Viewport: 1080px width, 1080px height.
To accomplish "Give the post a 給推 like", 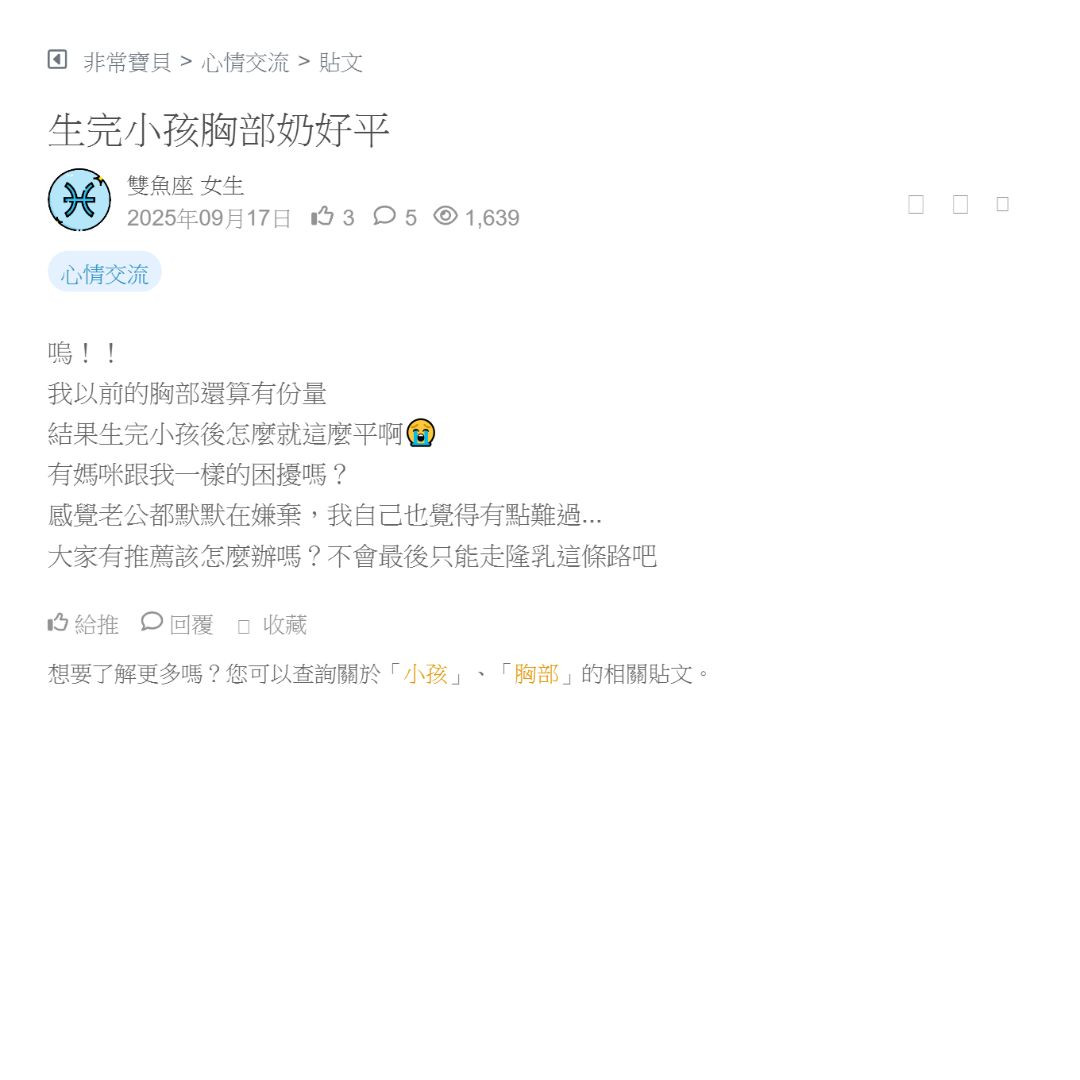I will (83, 624).
